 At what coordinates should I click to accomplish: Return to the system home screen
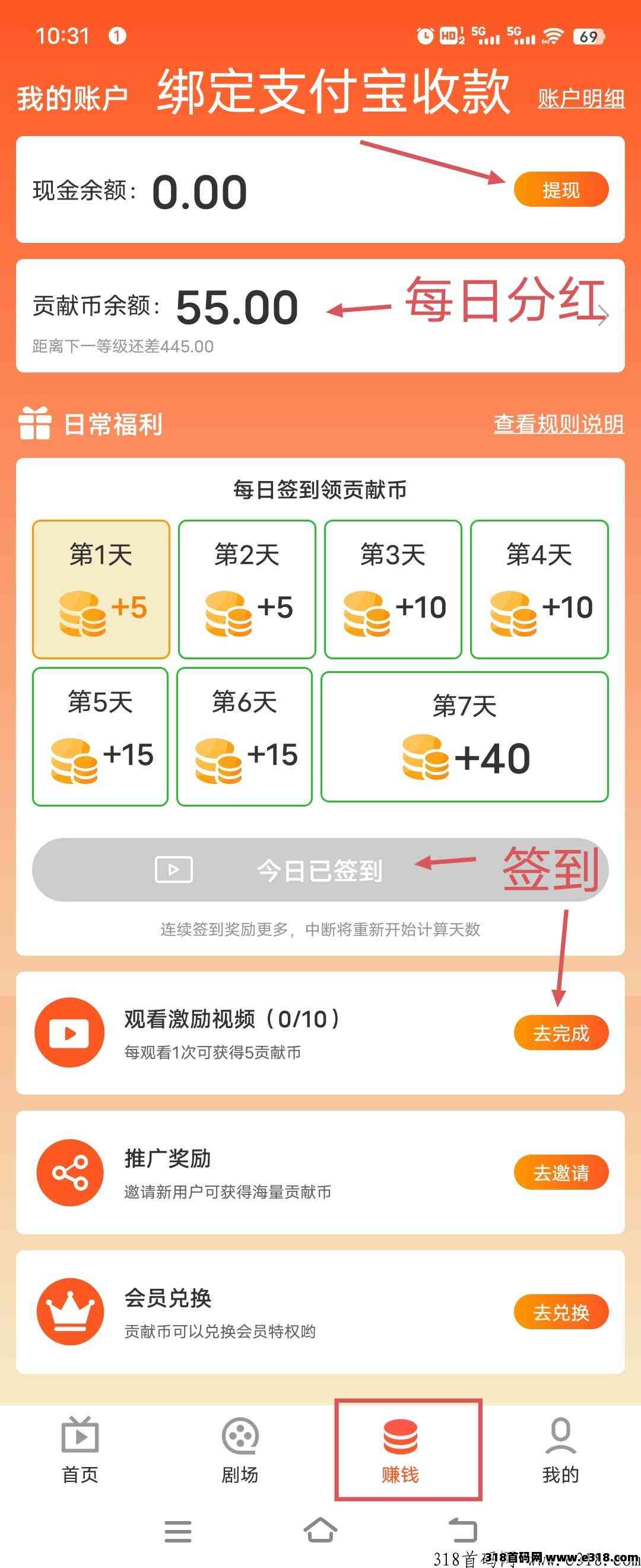click(320, 1530)
